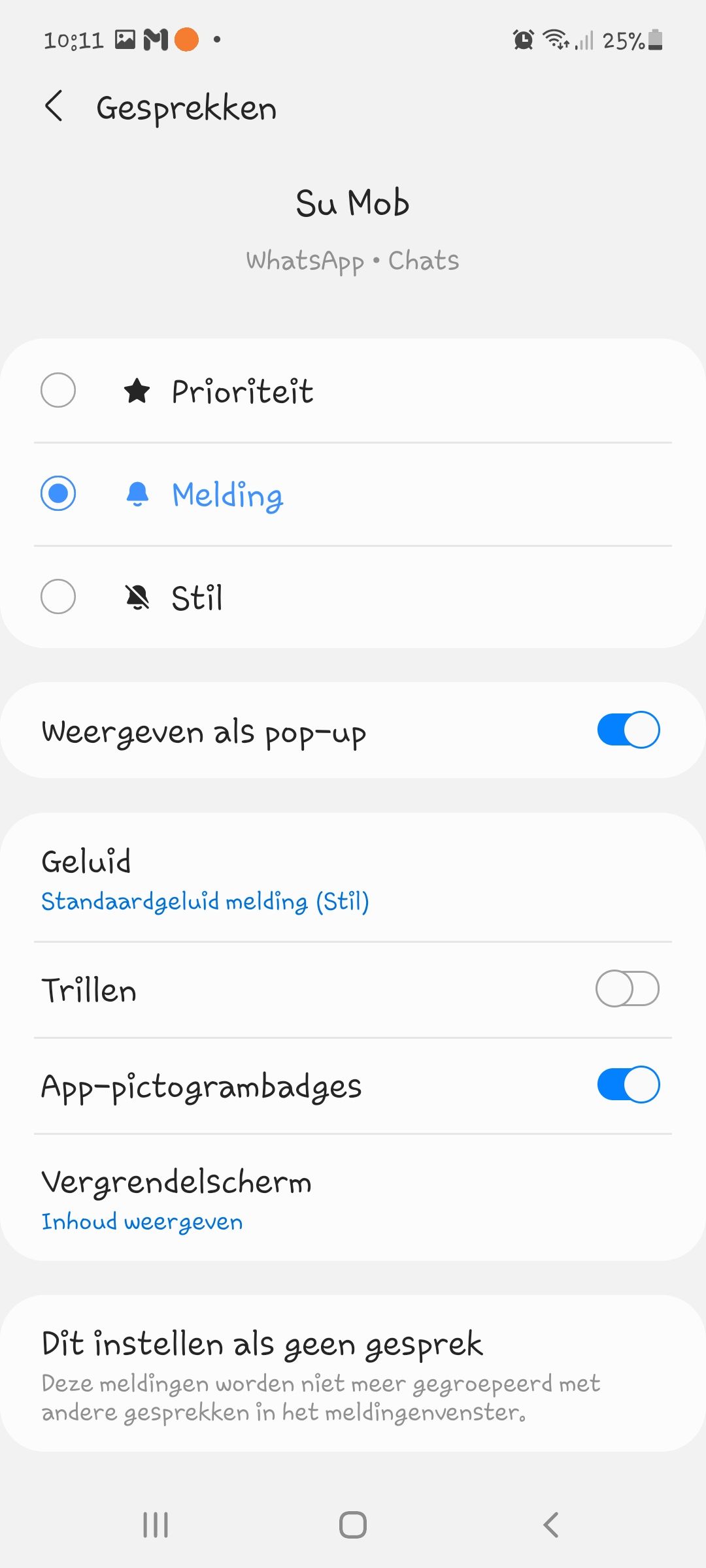Image resolution: width=706 pixels, height=1568 pixels.
Task: Open recent apps from navigation bar
Action: coord(156,1525)
